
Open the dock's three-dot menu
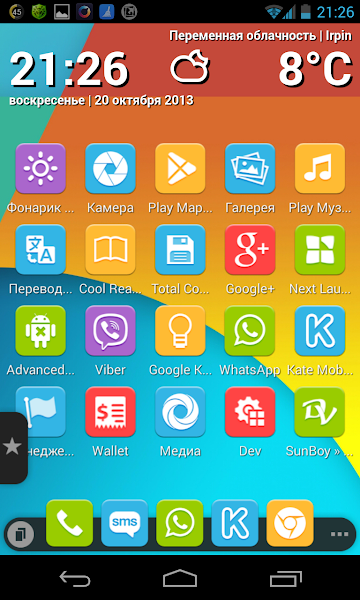click(339, 534)
